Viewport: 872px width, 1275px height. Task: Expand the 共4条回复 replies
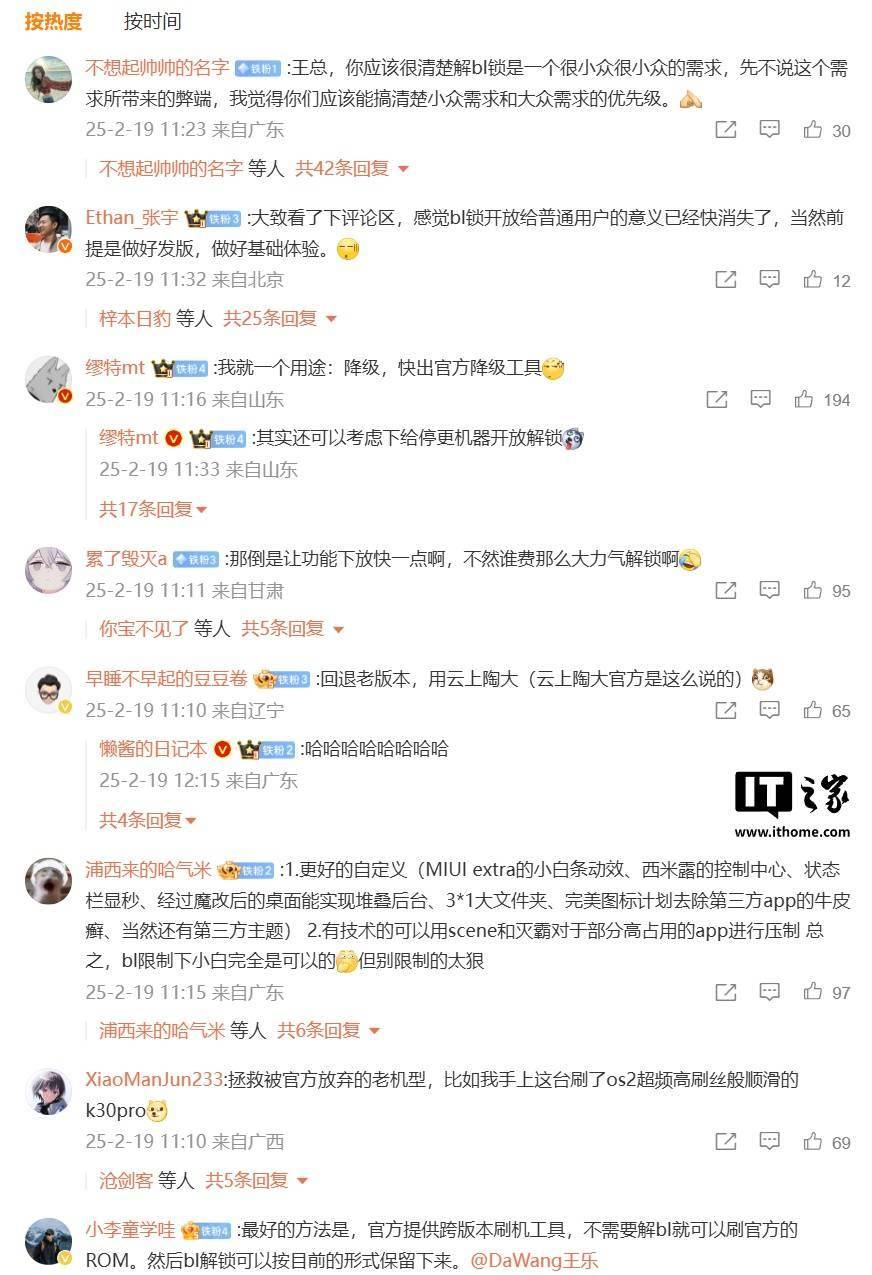tap(148, 820)
